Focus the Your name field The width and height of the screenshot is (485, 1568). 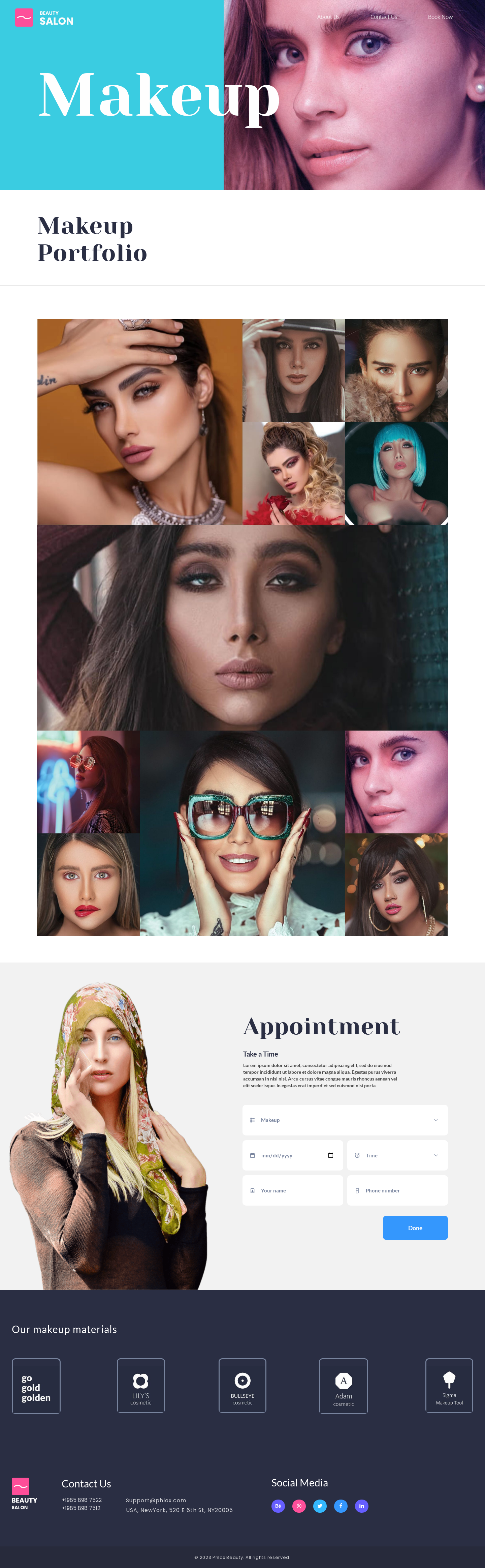click(292, 1191)
